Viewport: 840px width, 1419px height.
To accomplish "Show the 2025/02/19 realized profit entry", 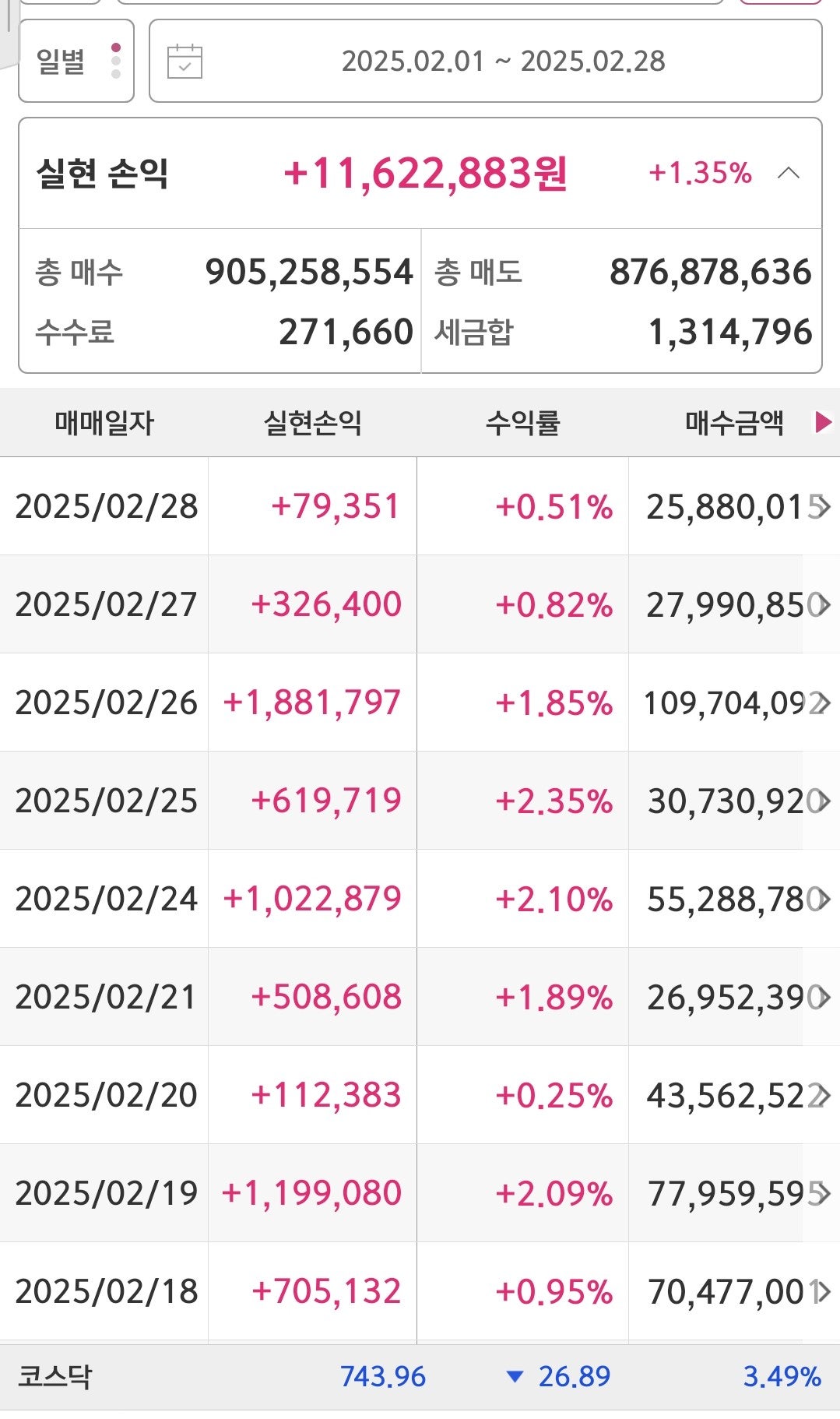I will tap(821, 1194).
